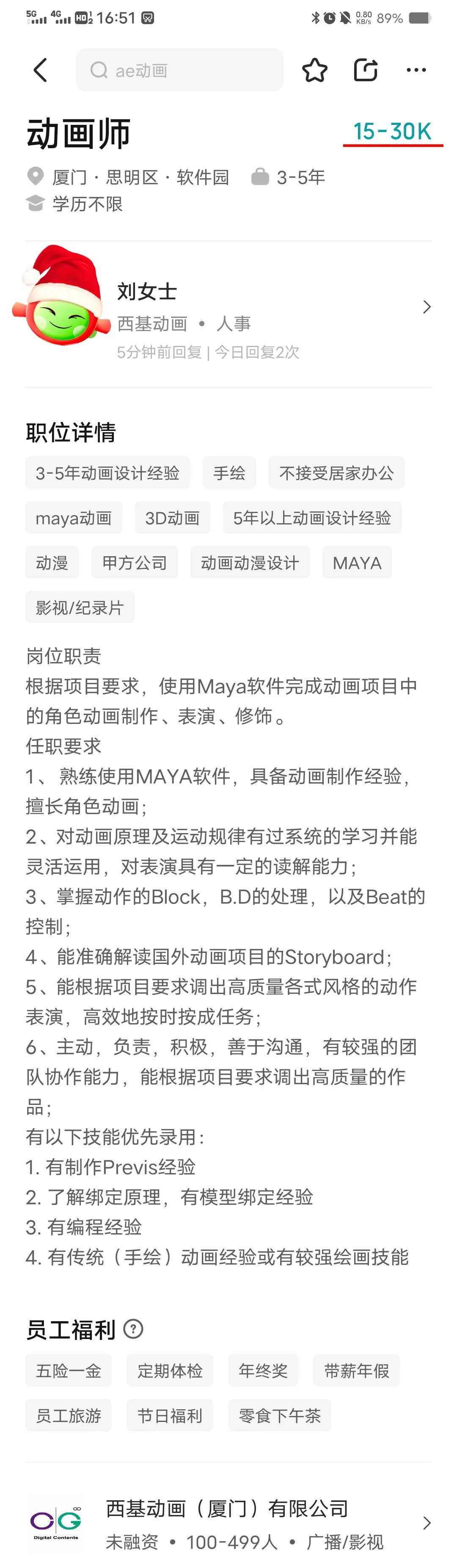Image resolution: width=457 pixels, height=1568 pixels.
Task: Share this job posting
Action: [365, 71]
